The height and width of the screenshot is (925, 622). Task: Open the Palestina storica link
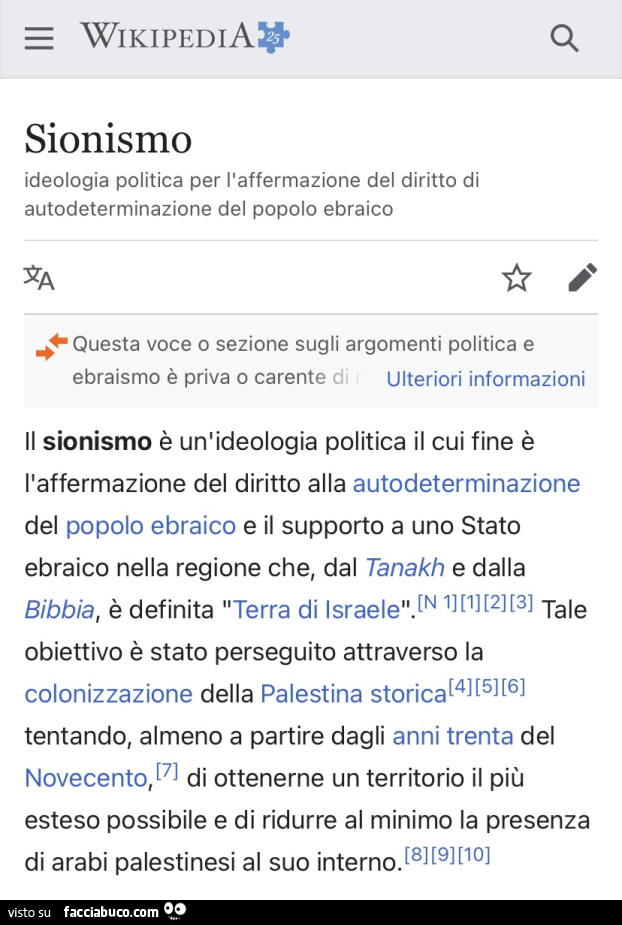pos(352,693)
